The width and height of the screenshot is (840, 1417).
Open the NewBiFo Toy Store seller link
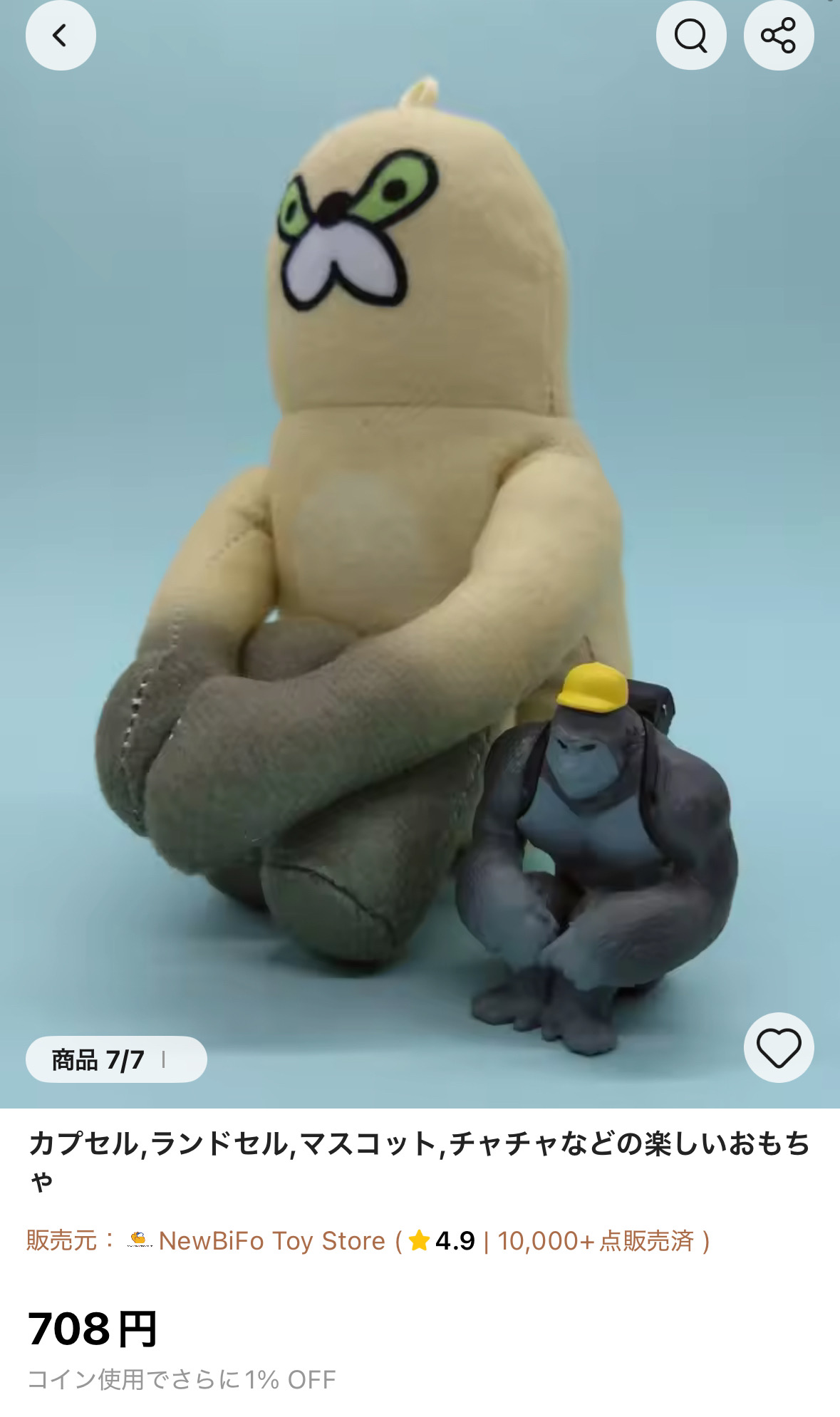point(271,1240)
